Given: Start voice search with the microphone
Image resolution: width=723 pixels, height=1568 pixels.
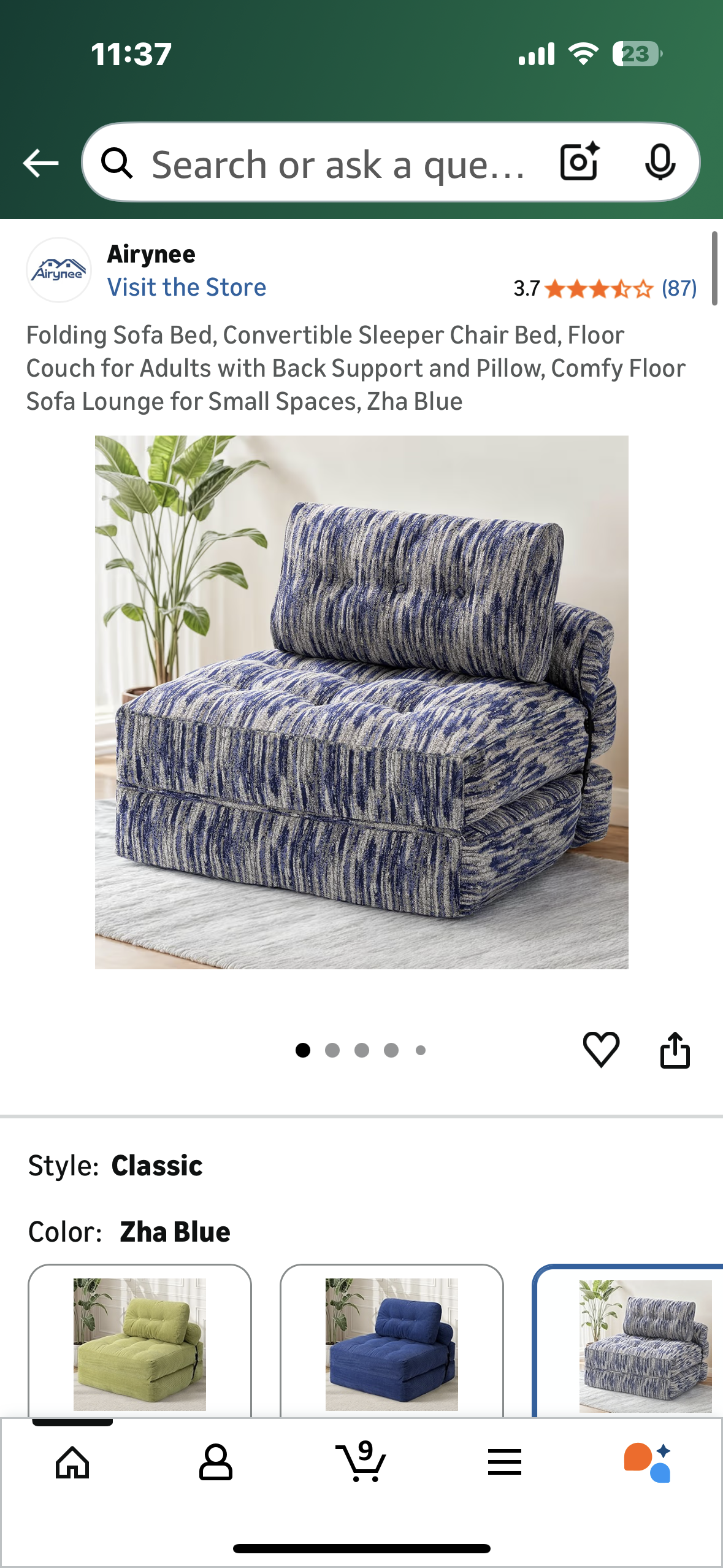Looking at the screenshot, I should point(660,162).
